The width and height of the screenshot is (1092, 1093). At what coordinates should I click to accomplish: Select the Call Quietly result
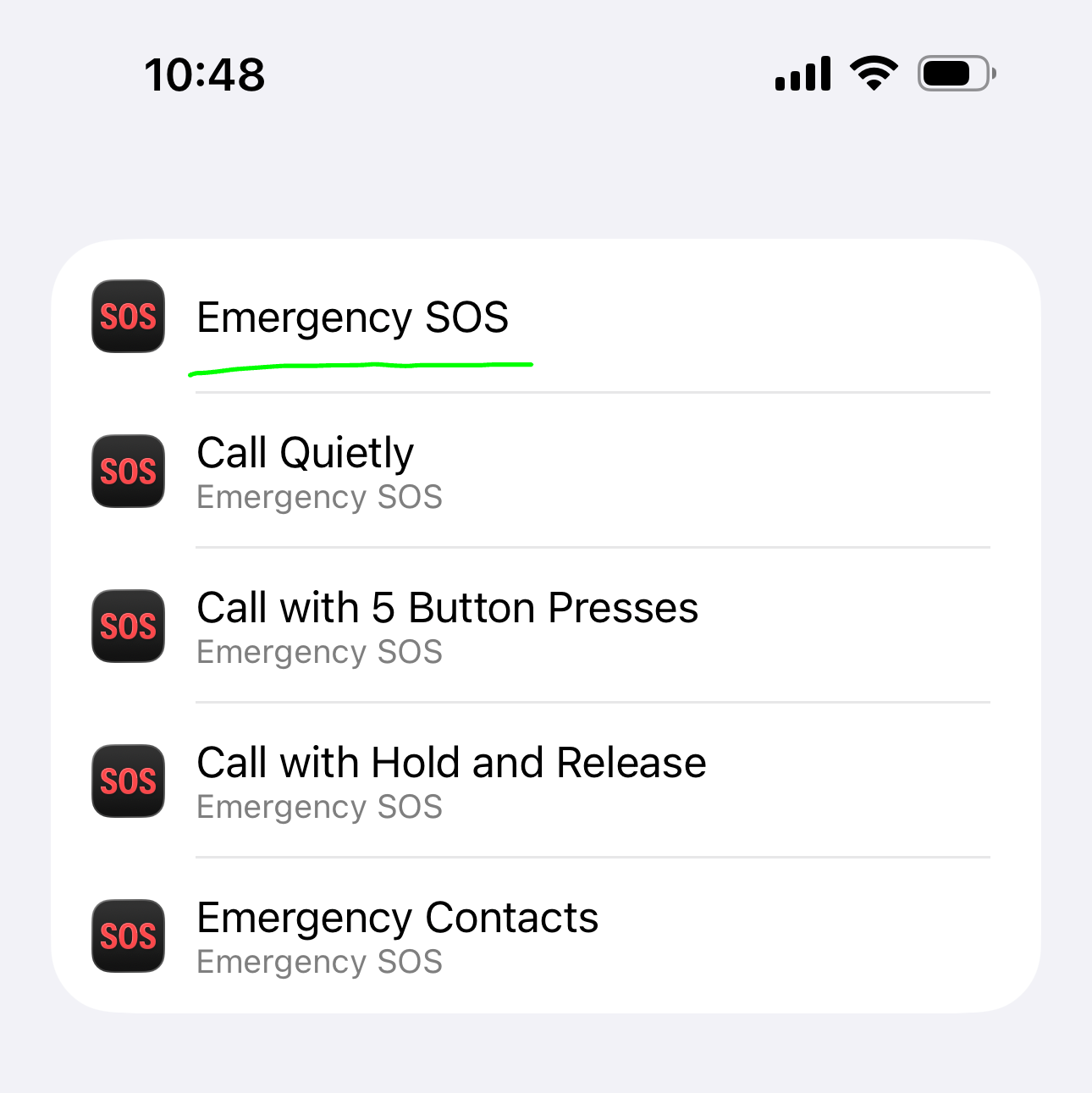(305, 472)
